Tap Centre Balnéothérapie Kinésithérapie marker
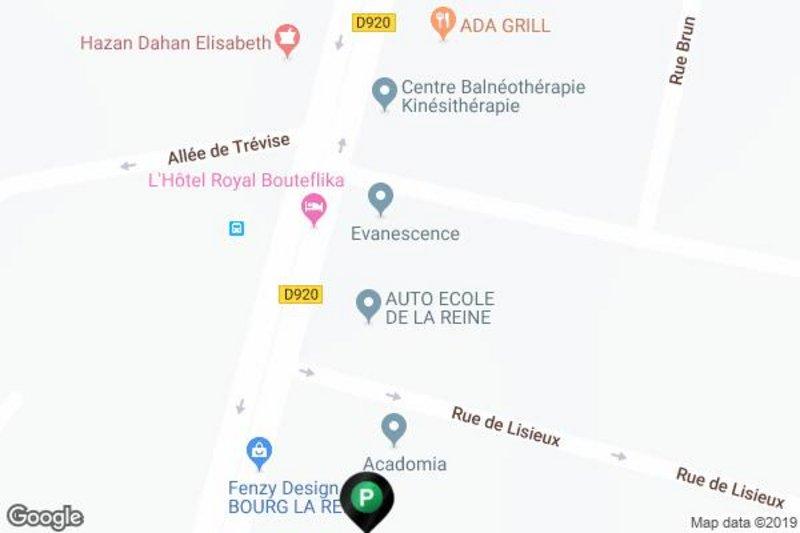Image resolution: width=800 pixels, height=533 pixels. (382, 94)
